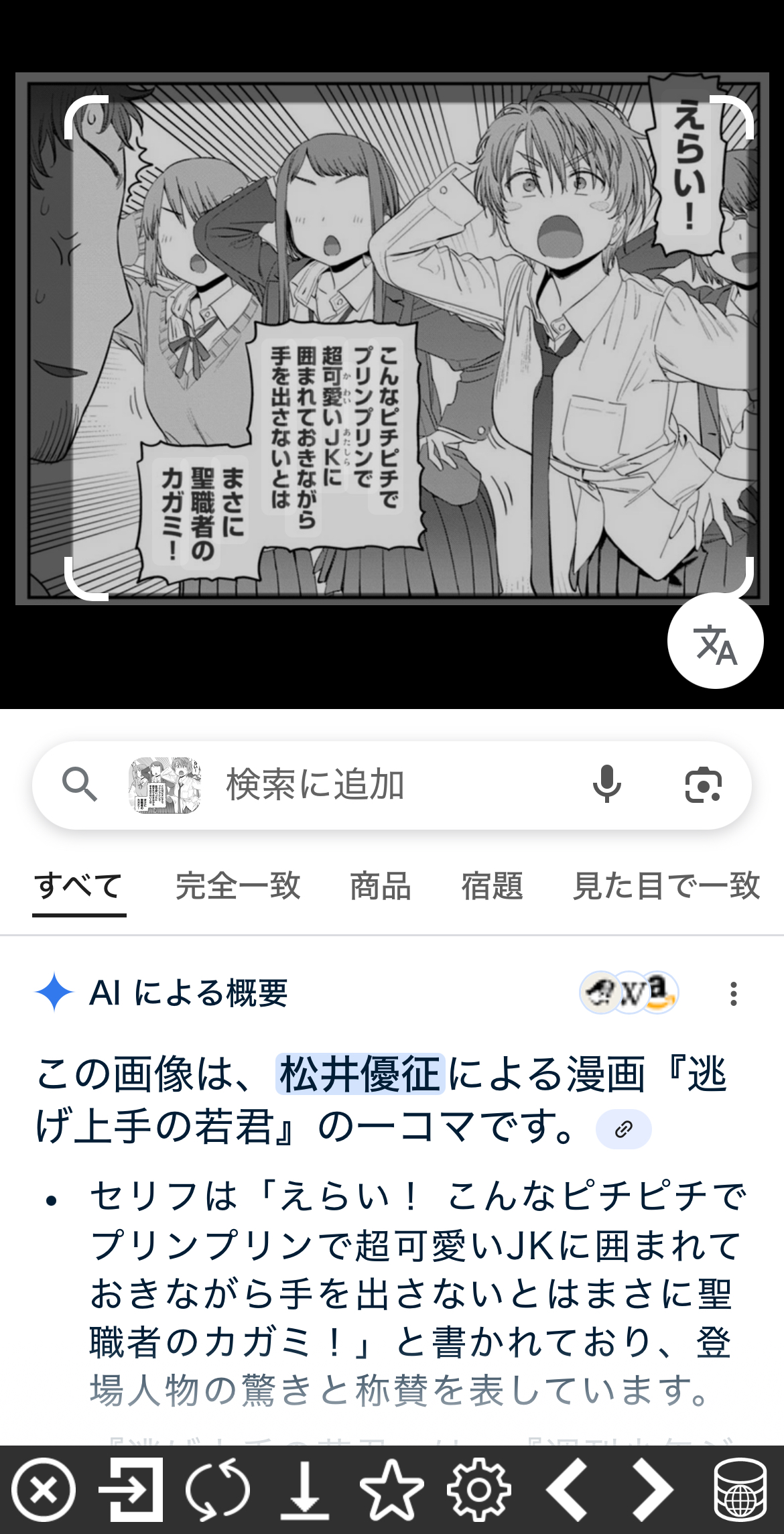The width and height of the screenshot is (784, 1534).
Task: Open the camera lens search icon
Action: point(703,785)
